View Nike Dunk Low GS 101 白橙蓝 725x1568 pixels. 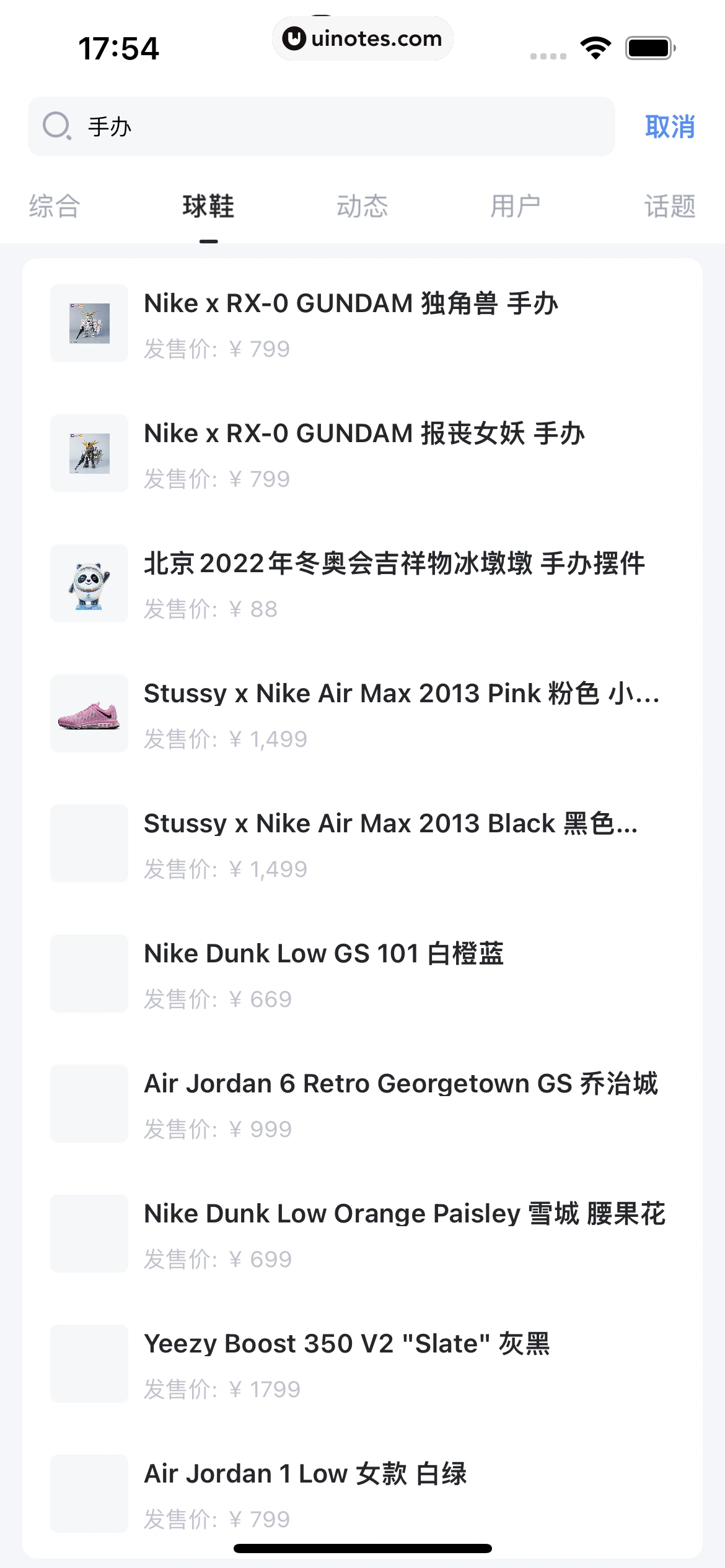[x=362, y=973]
